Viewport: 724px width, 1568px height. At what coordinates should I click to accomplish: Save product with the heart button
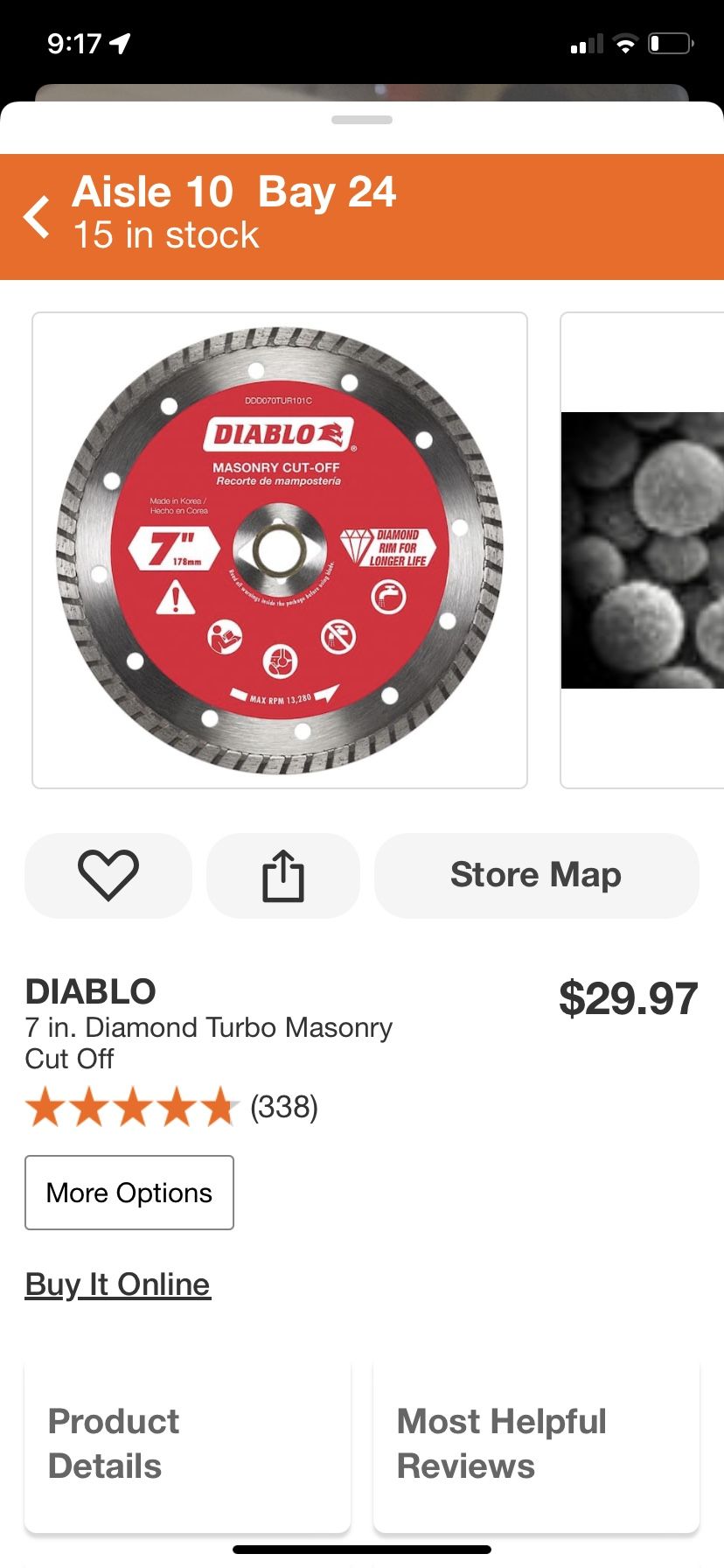pos(108,875)
